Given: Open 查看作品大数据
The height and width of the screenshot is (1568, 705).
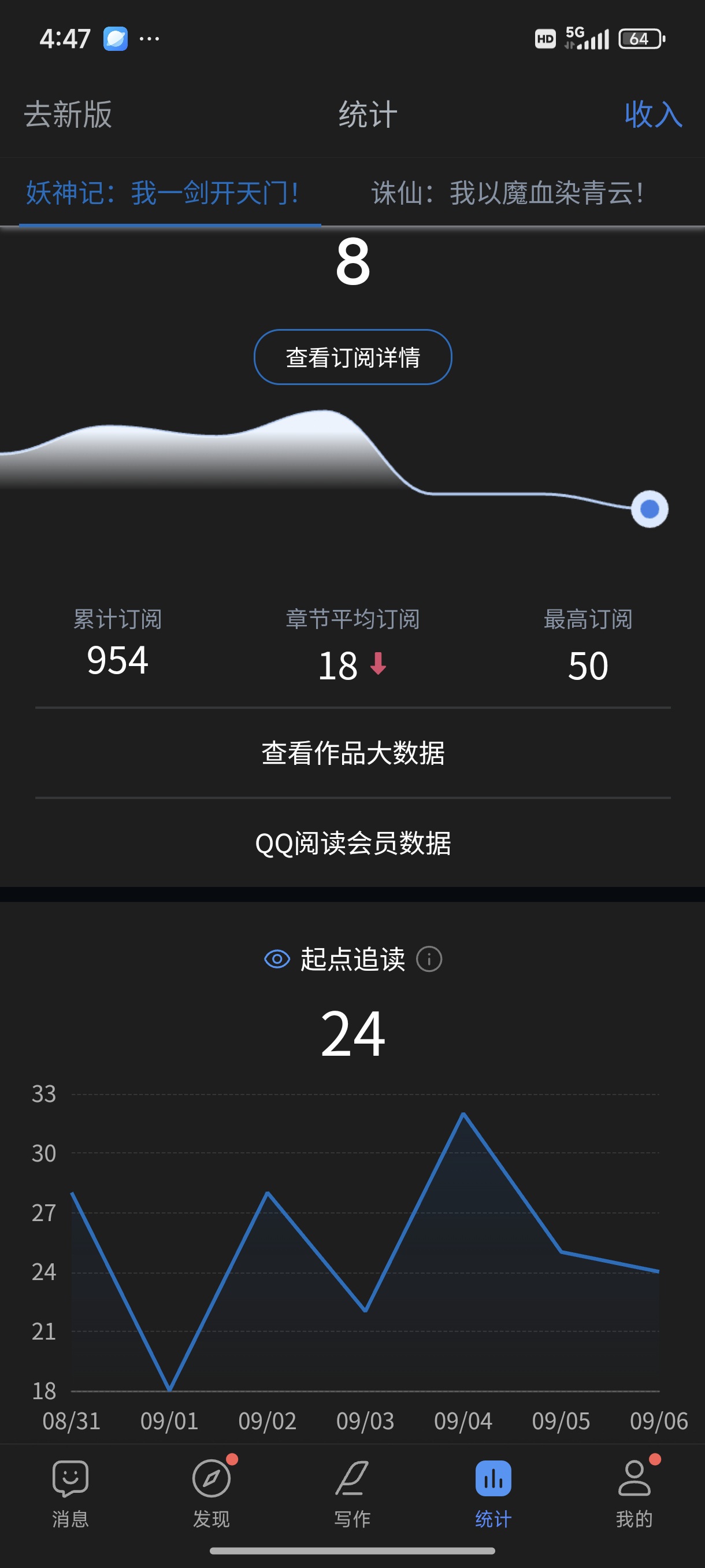Looking at the screenshot, I should tap(352, 753).
